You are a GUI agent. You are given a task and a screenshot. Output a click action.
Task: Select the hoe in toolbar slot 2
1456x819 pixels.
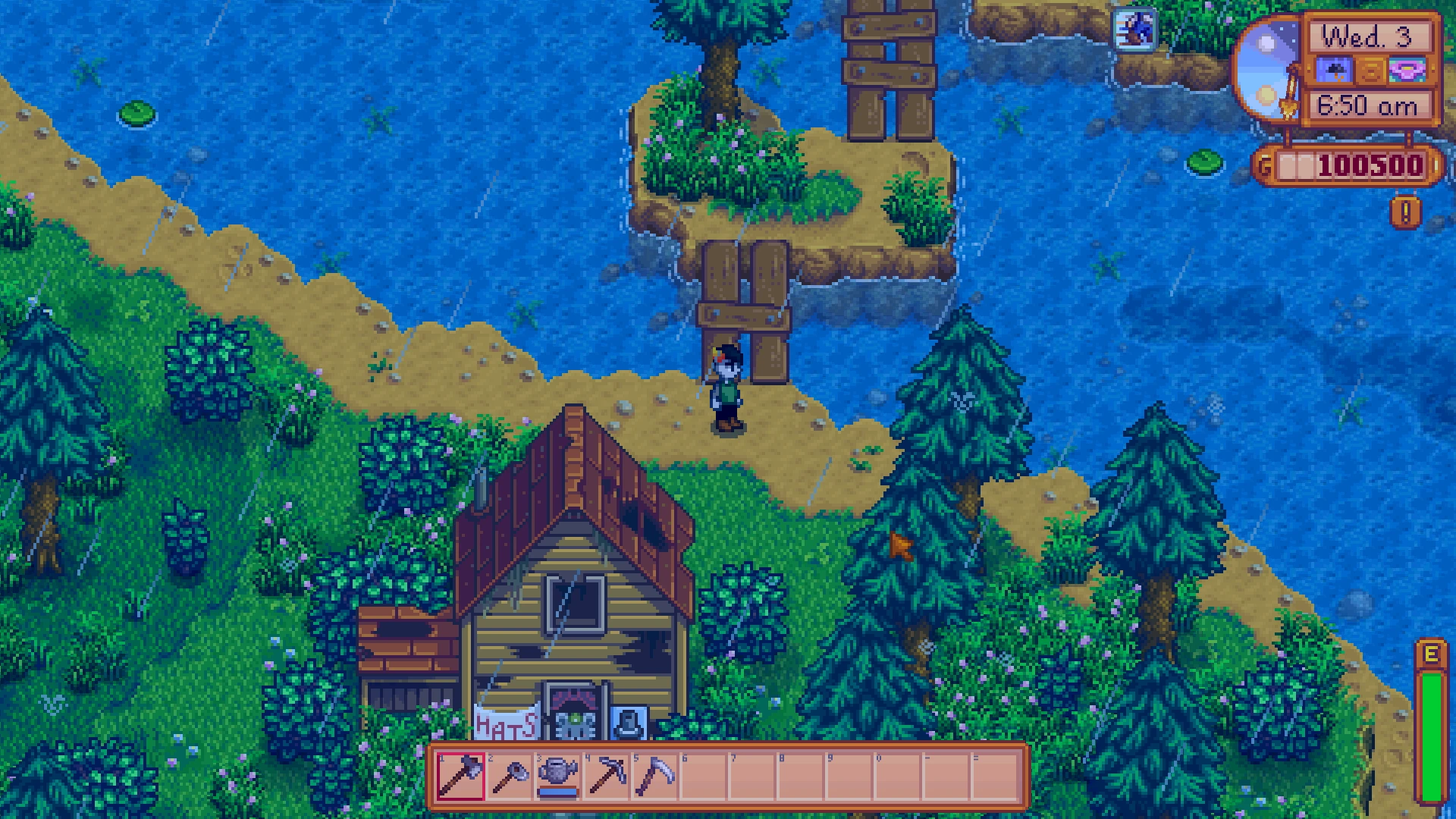click(x=510, y=776)
